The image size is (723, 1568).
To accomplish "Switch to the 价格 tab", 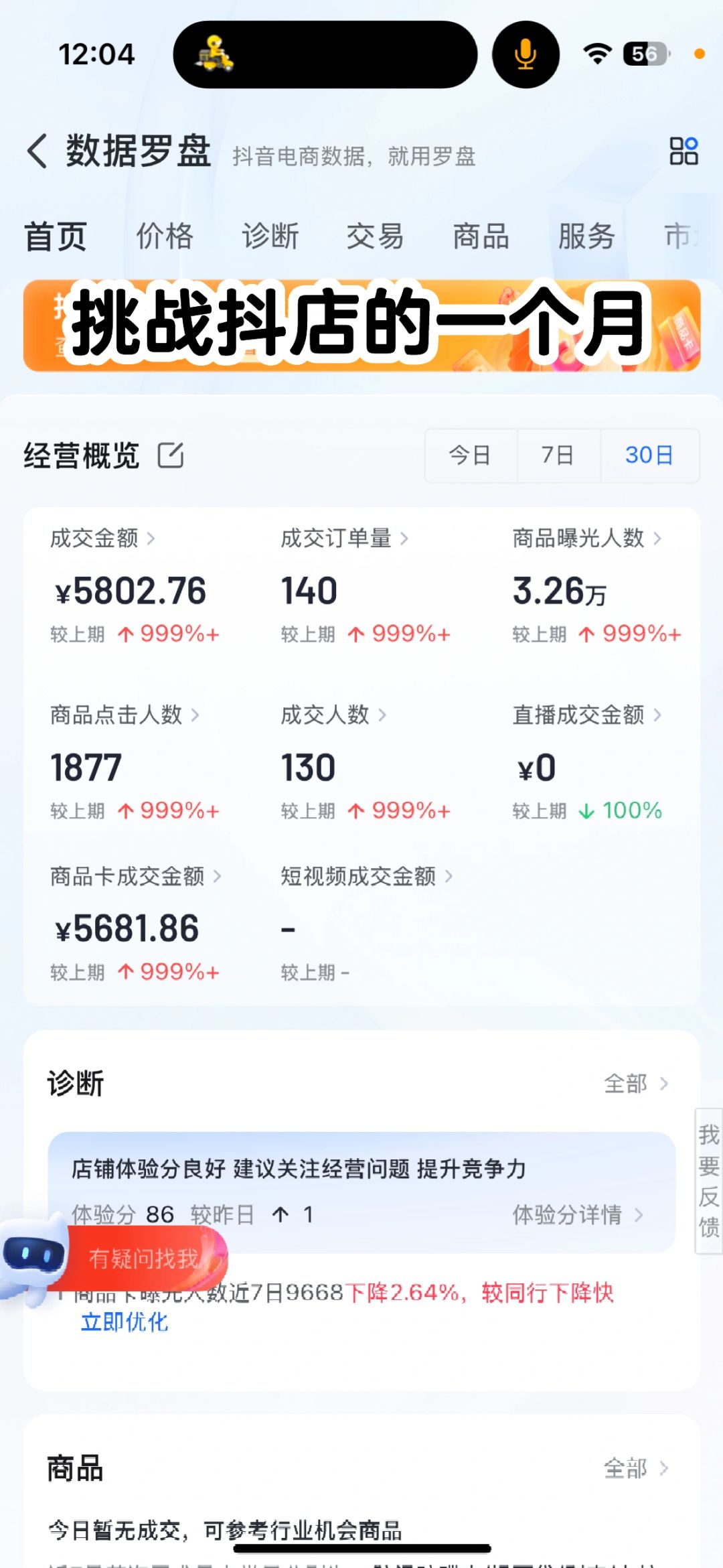I will pos(165,236).
